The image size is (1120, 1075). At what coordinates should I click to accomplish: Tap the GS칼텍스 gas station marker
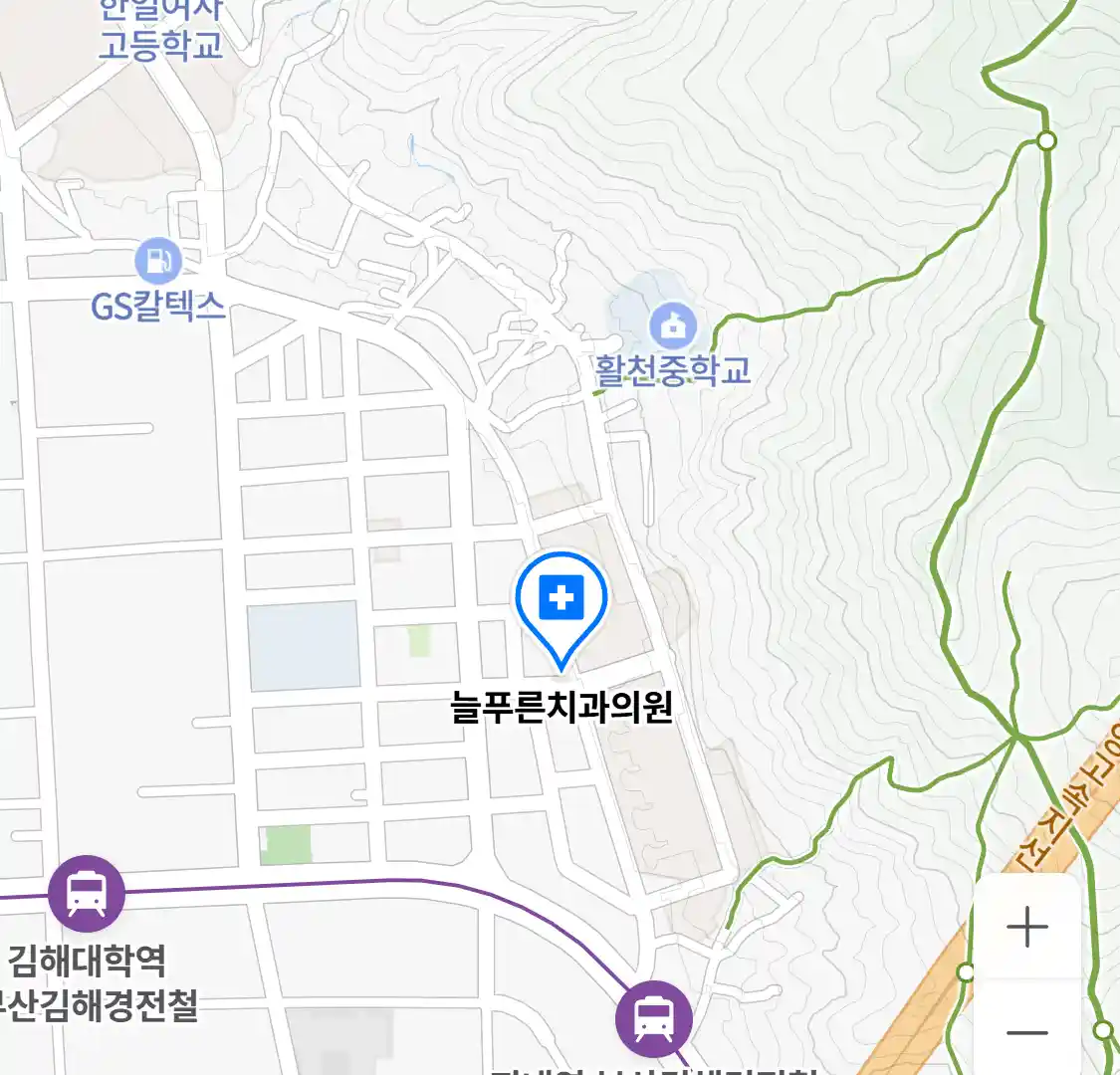(x=157, y=262)
